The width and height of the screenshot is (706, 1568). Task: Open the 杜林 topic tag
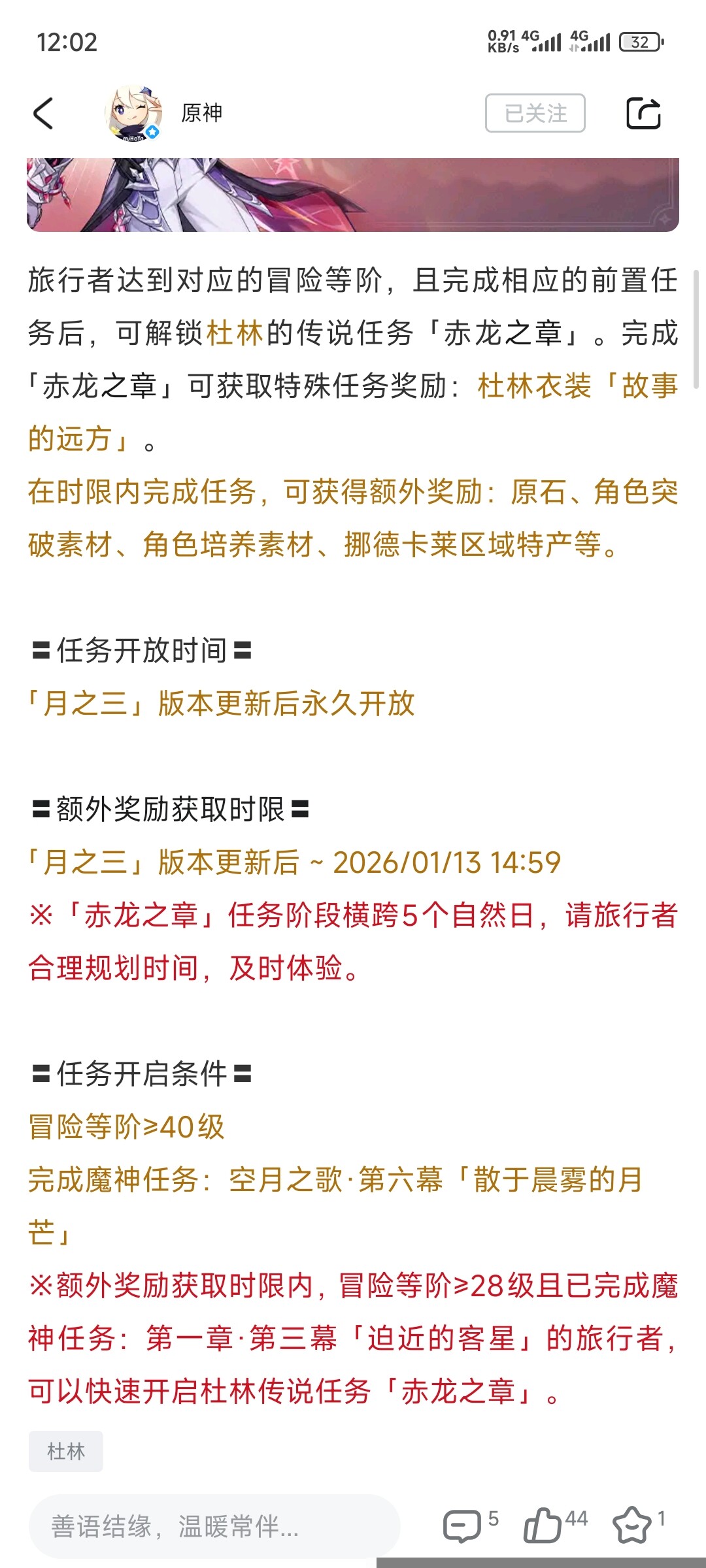pyautogui.click(x=66, y=1451)
